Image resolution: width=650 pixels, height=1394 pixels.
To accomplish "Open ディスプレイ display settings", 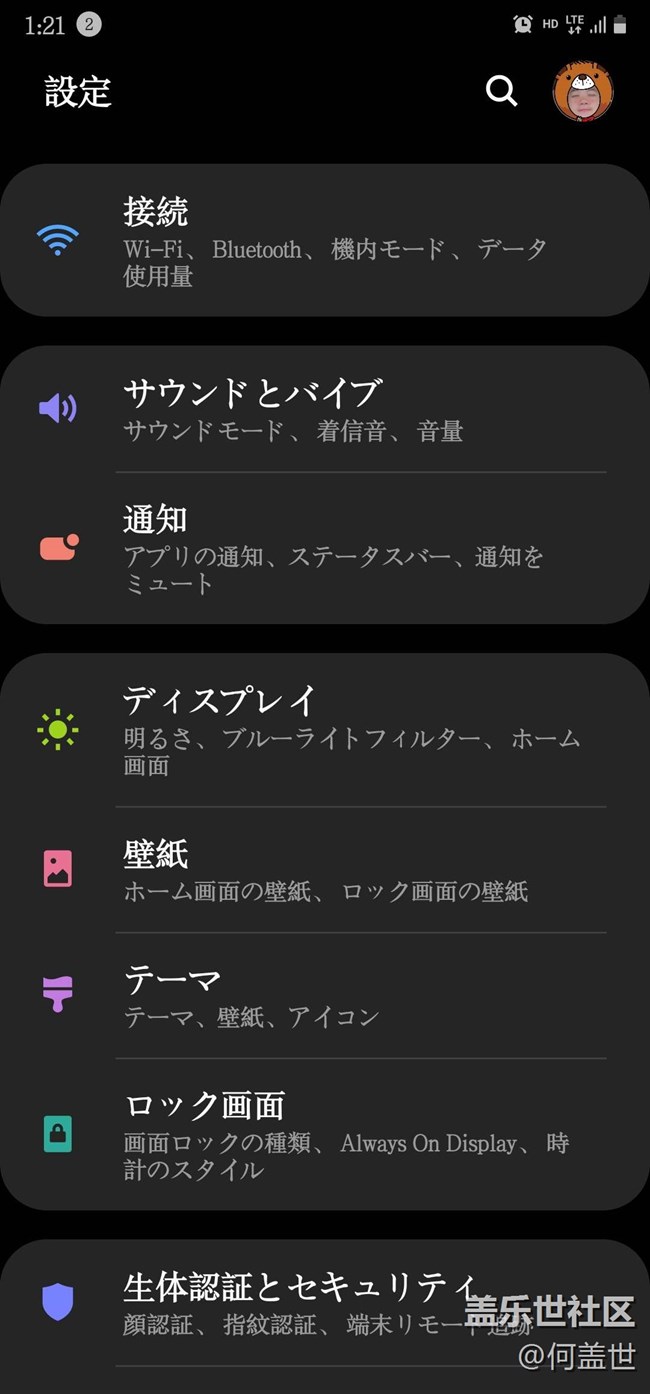I will (325, 731).
